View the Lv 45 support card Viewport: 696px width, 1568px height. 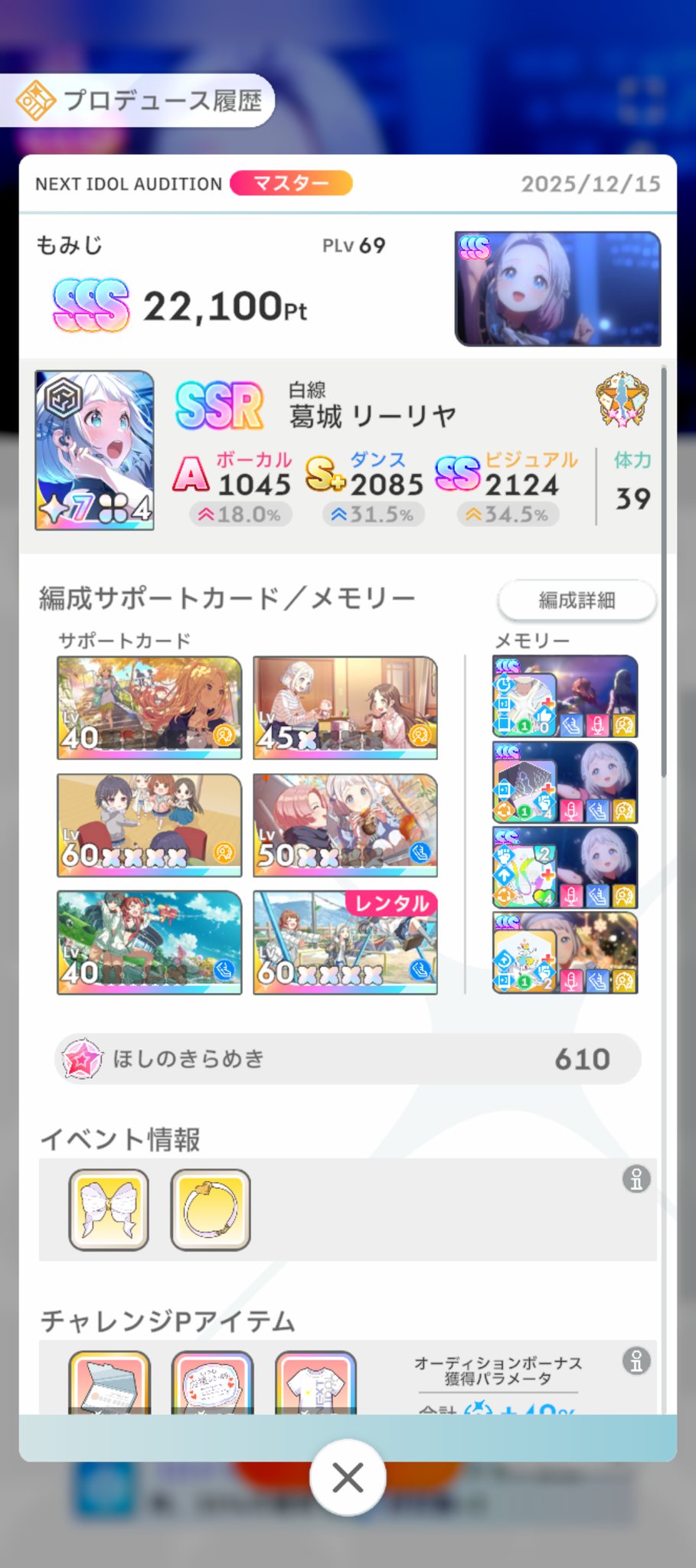(x=345, y=707)
